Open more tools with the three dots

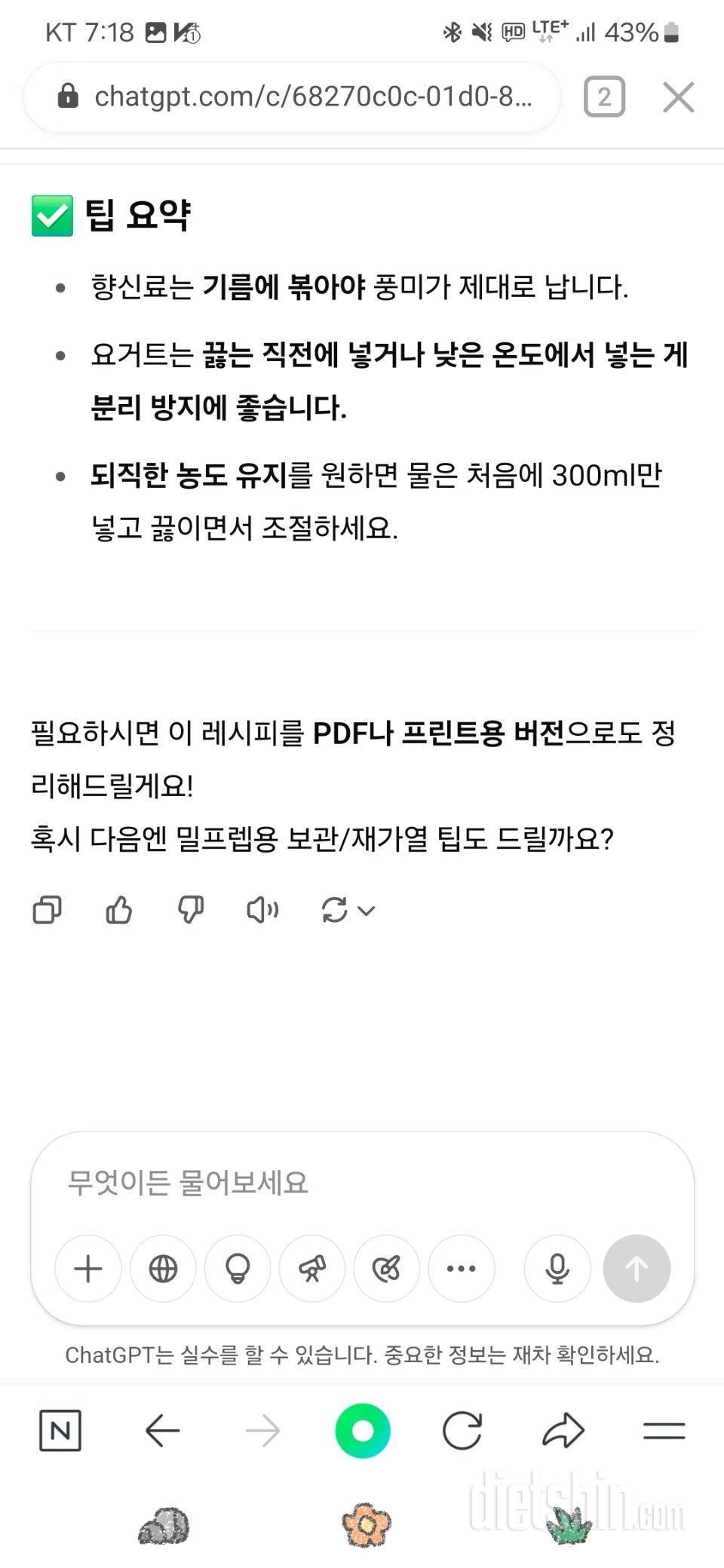[x=462, y=1269]
